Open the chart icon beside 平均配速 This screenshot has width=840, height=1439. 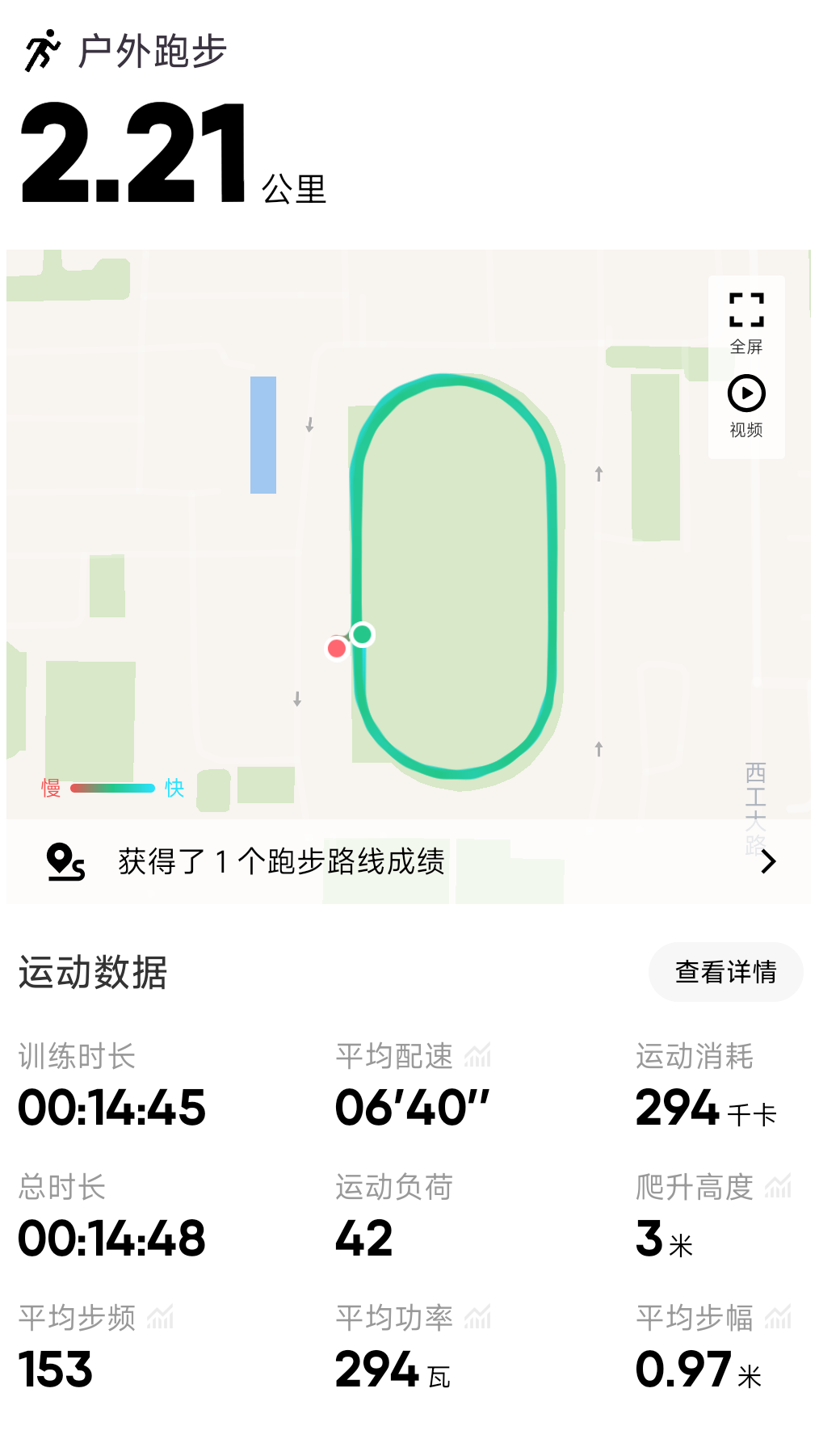coord(478,1055)
